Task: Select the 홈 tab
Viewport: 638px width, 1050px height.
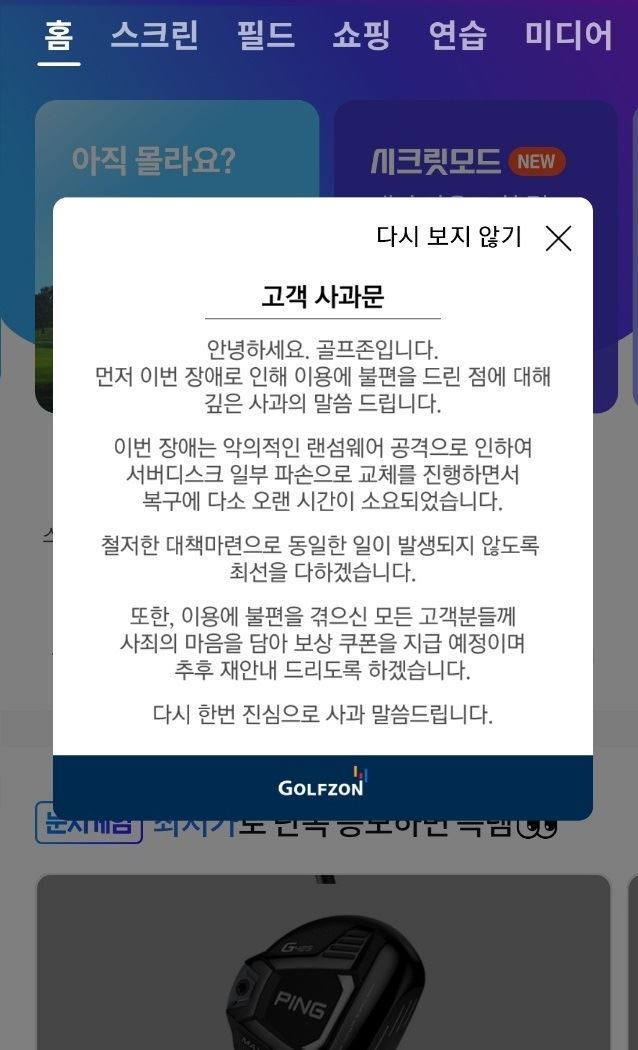Action: point(58,35)
